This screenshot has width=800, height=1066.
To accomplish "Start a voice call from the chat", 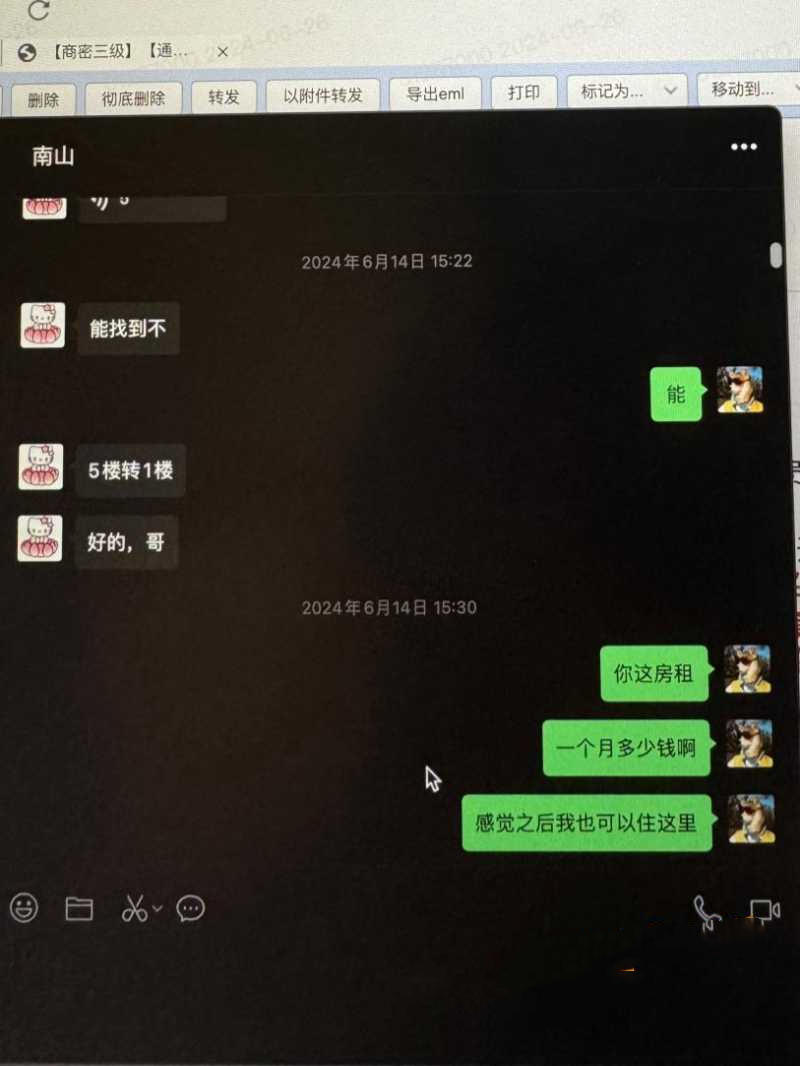I will [x=706, y=913].
